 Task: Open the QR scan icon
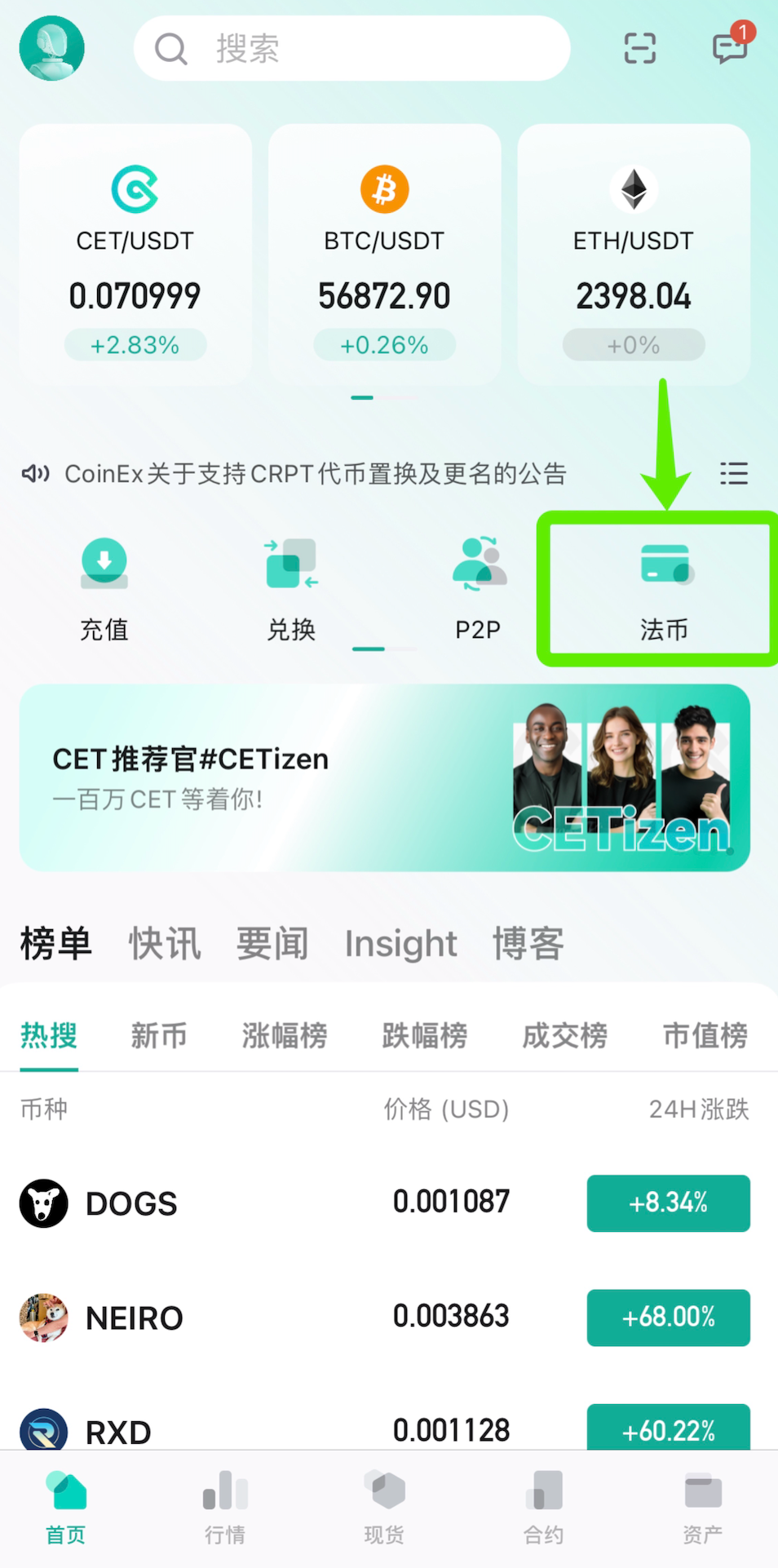[639, 48]
